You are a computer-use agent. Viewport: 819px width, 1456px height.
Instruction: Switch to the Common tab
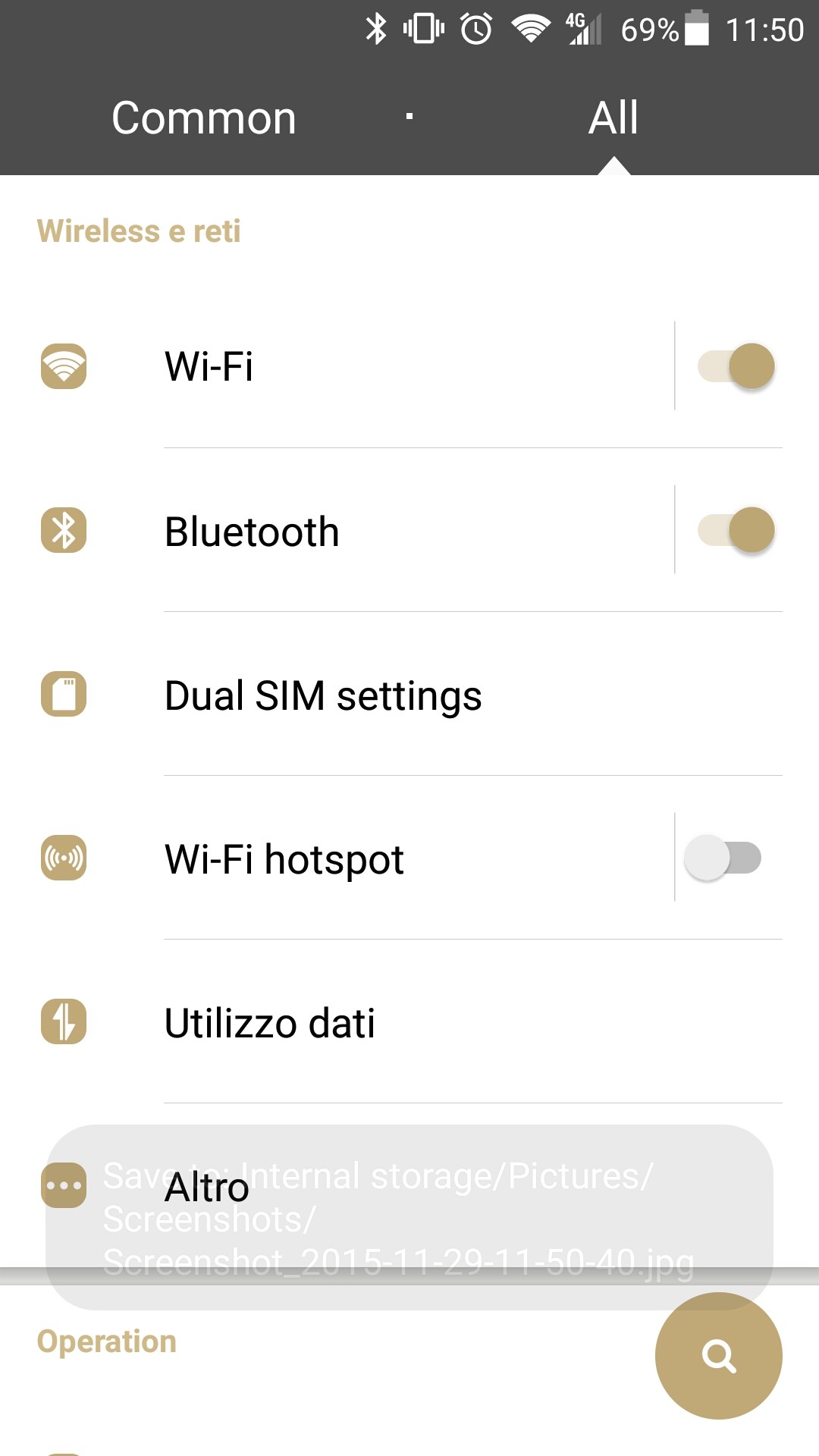pyautogui.click(x=204, y=118)
